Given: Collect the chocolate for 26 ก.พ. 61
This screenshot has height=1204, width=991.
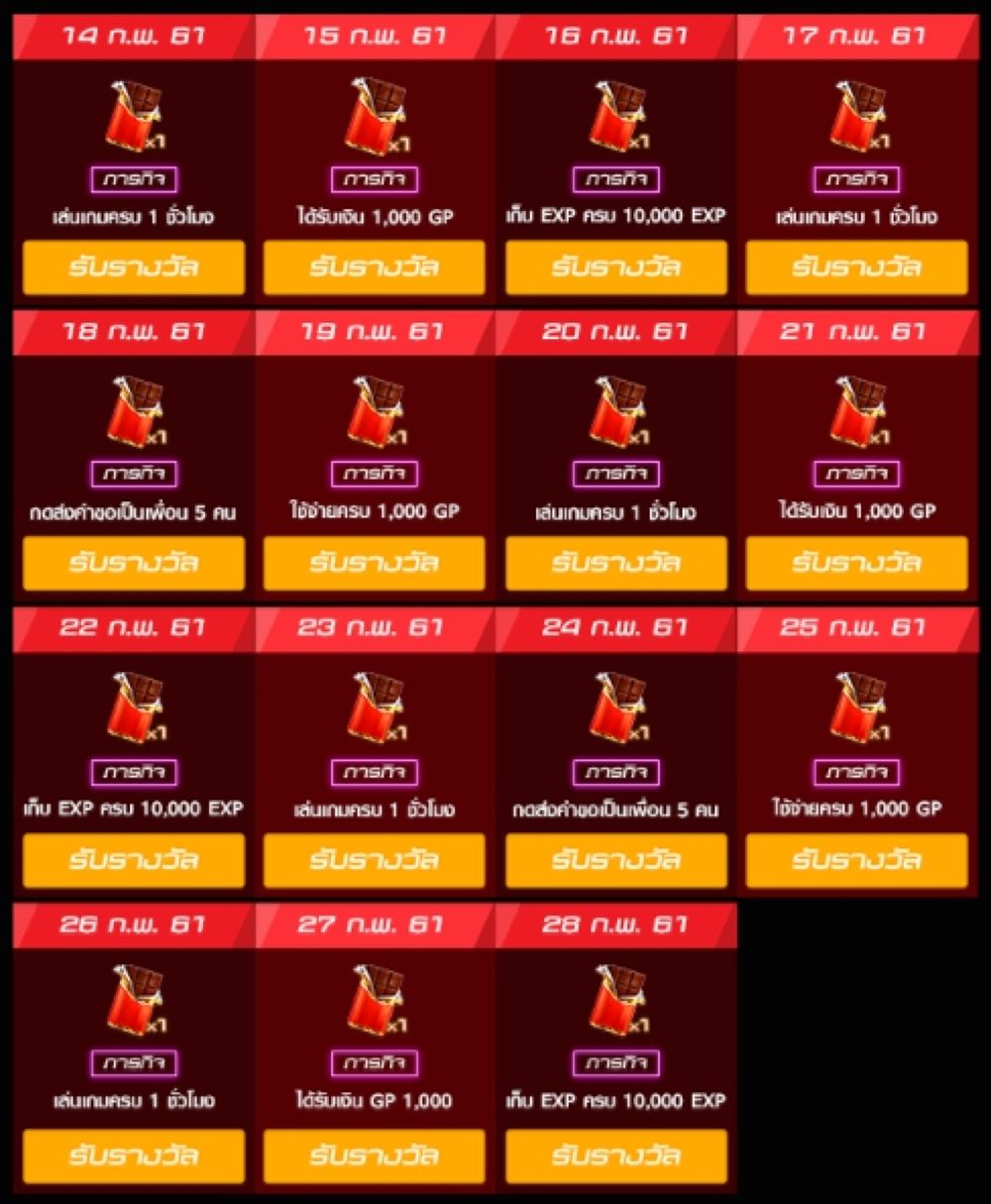Looking at the screenshot, I should (x=134, y=1155).
